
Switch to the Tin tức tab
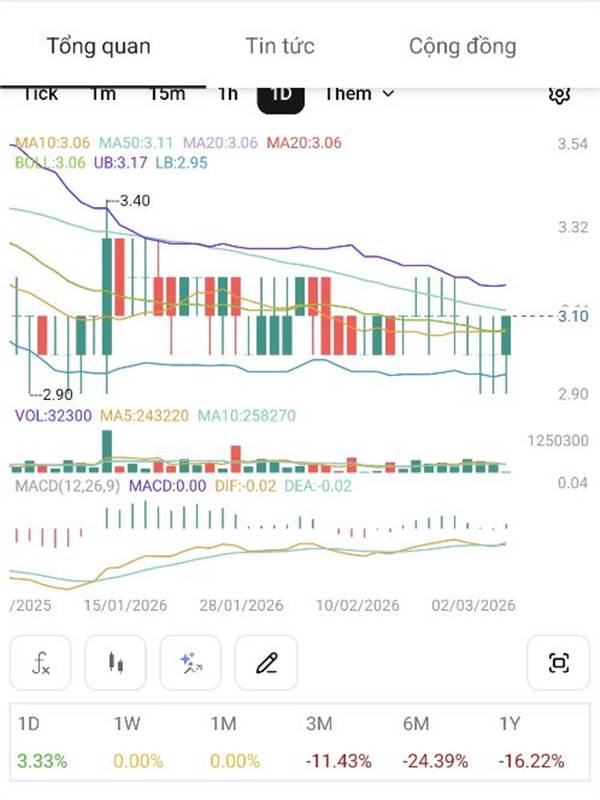[x=280, y=46]
